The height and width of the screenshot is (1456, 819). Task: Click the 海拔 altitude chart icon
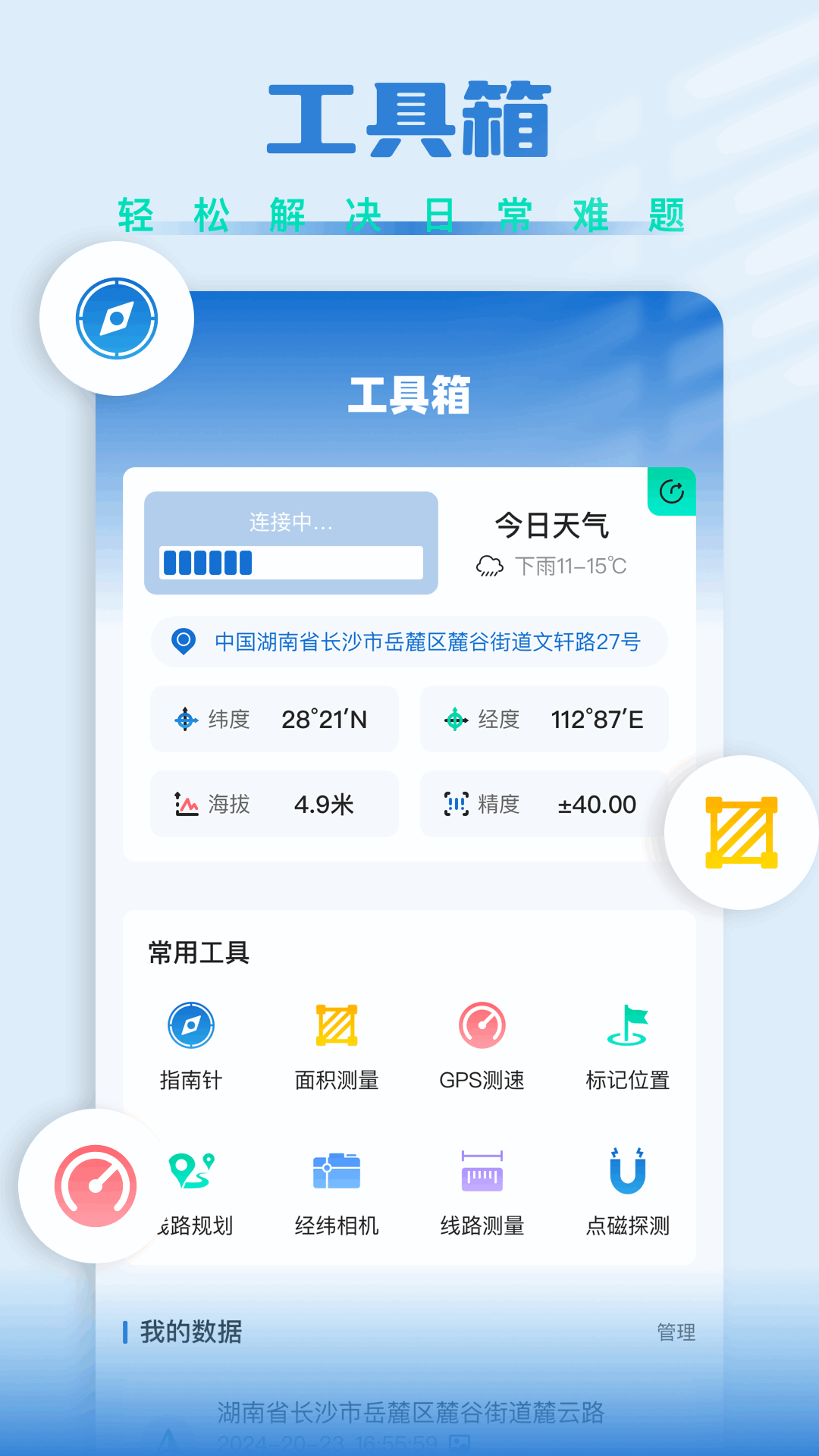pyautogui.click(x=186, y=804)
